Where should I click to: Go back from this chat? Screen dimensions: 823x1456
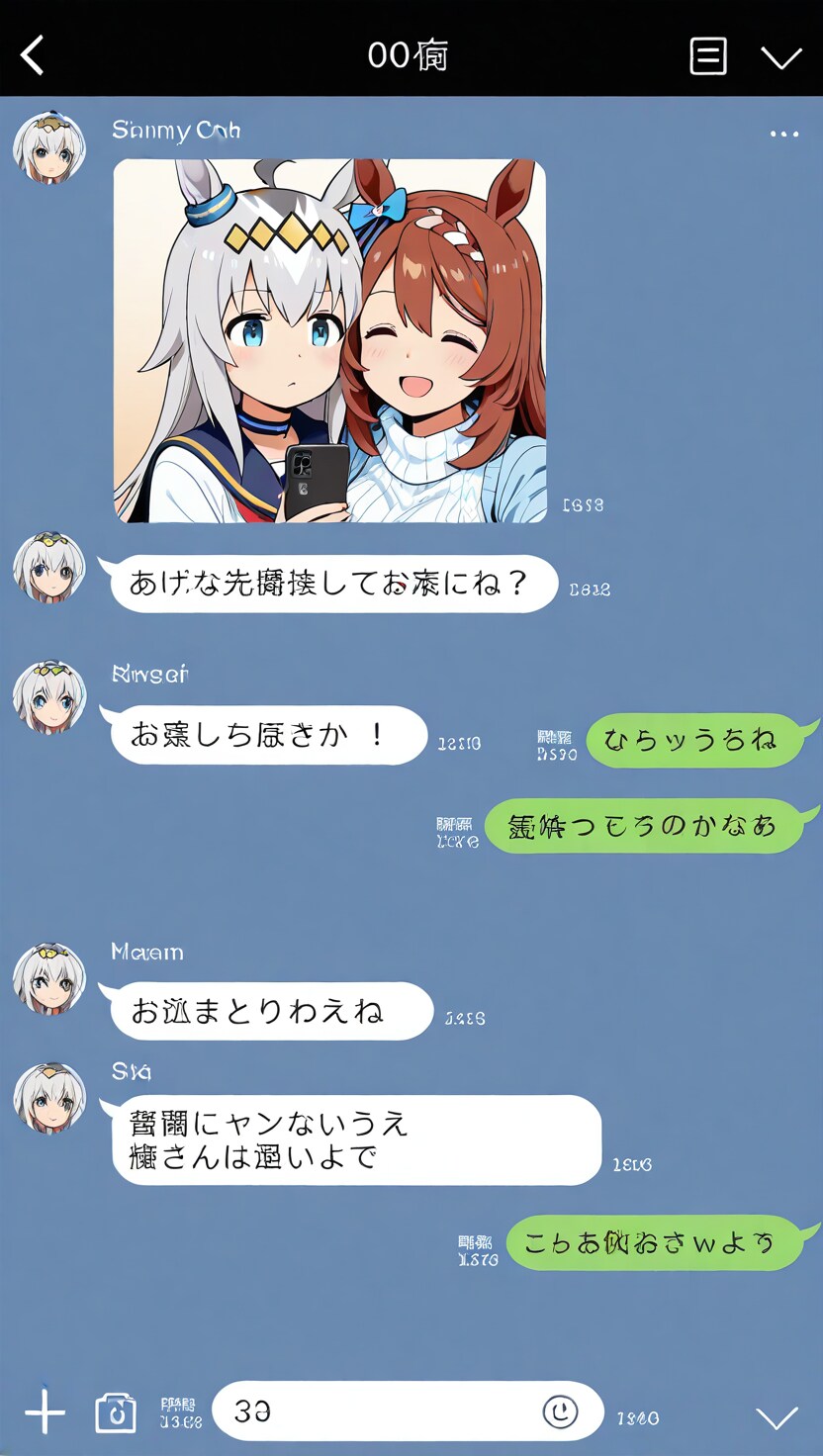(x=33, y=55)
